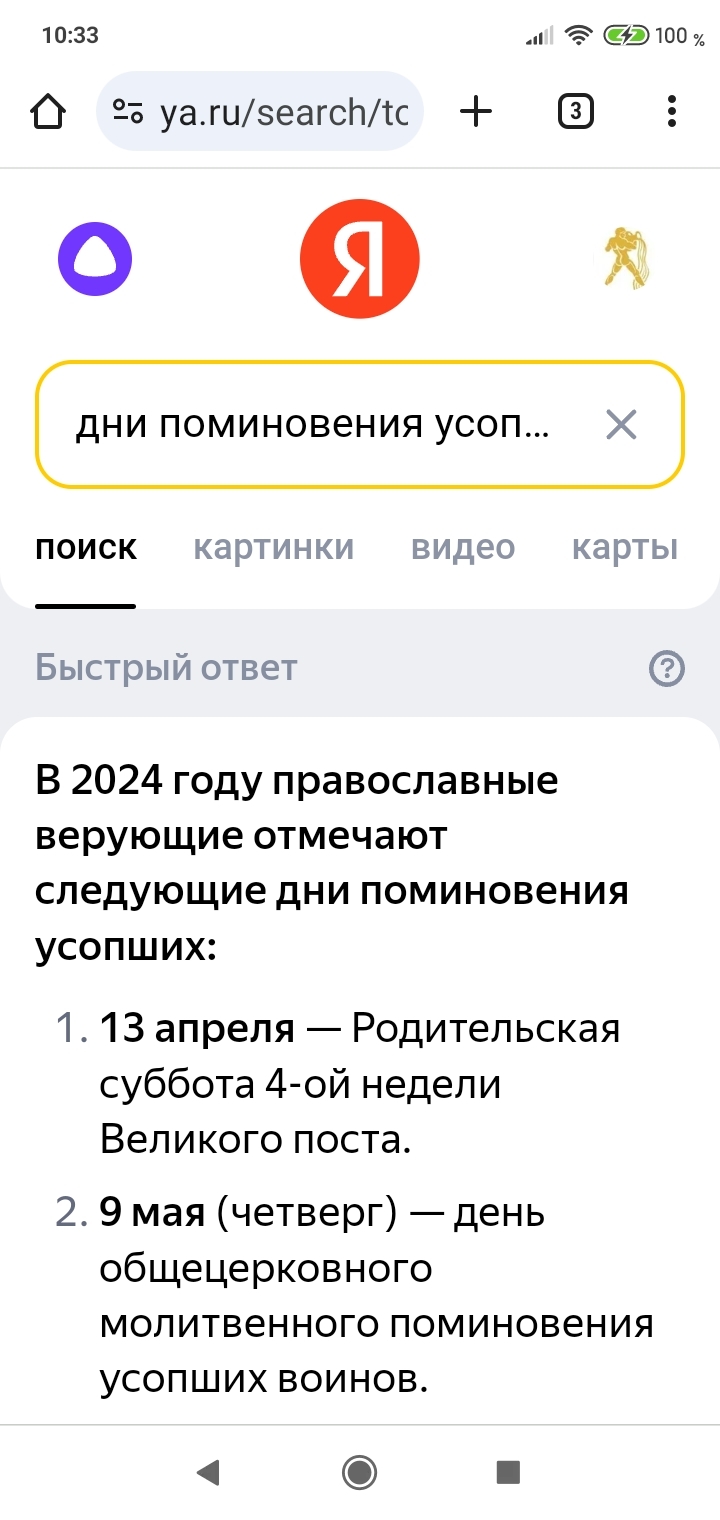Open a new browser tab

476,111
